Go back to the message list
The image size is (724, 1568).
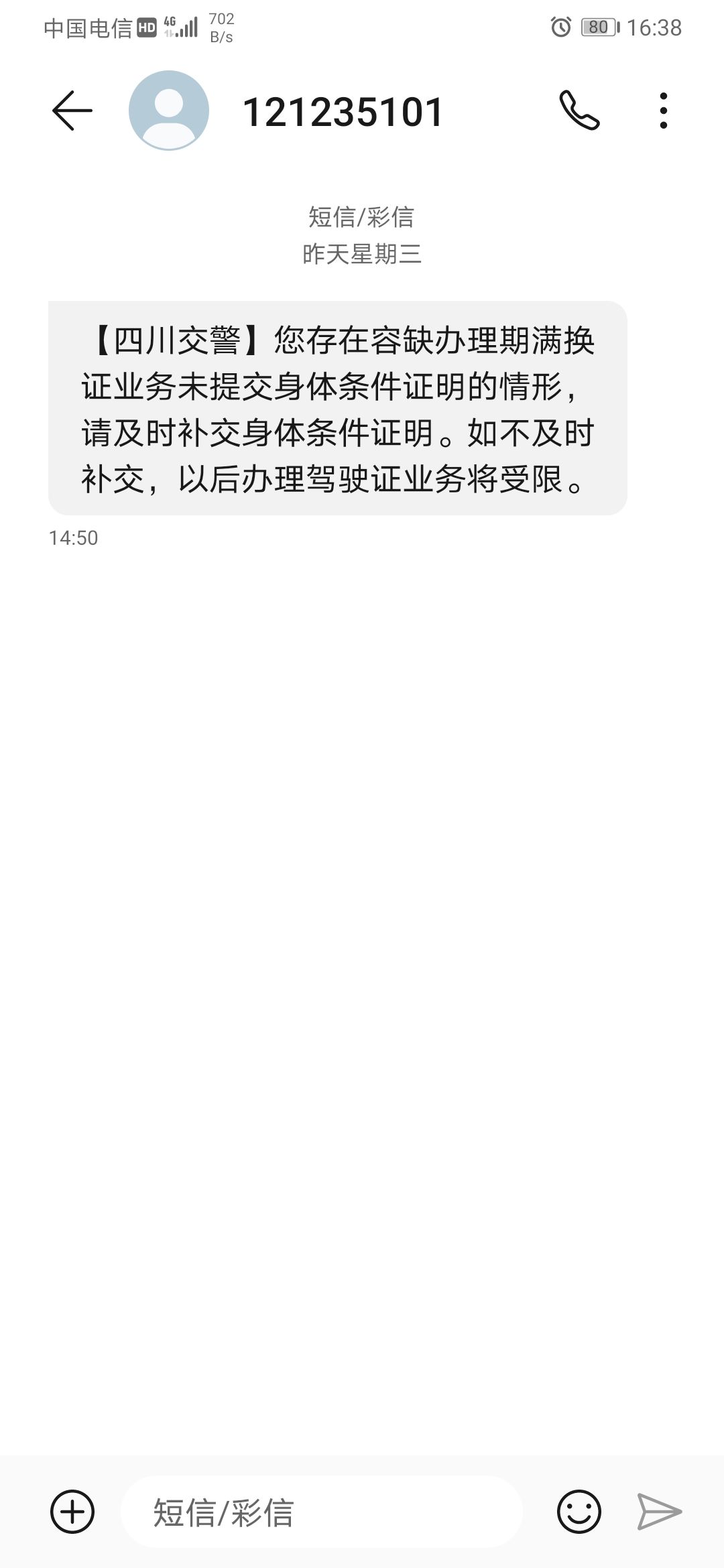(72, 111)
